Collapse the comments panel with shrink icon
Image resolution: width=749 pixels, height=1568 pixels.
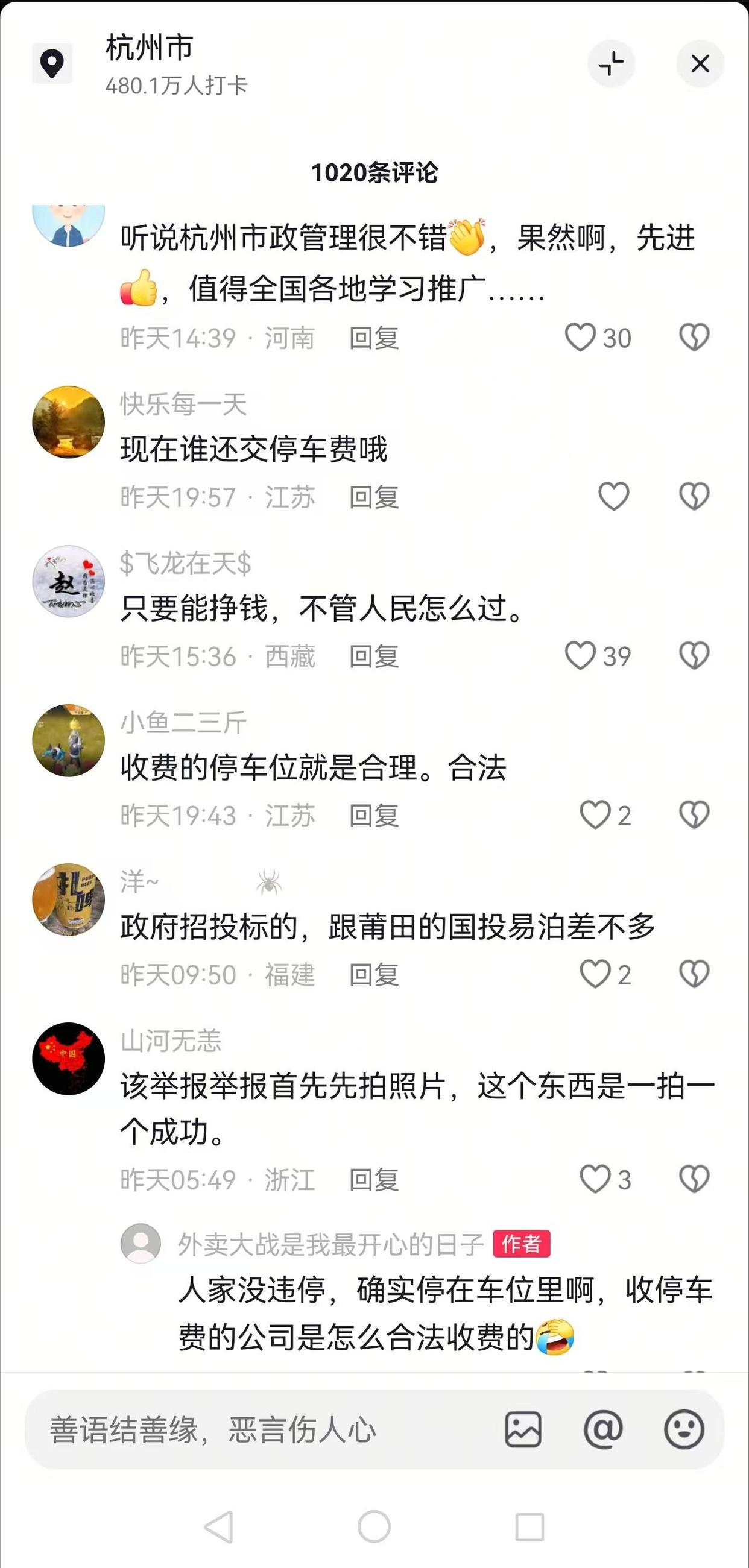[x=611, y=63]
